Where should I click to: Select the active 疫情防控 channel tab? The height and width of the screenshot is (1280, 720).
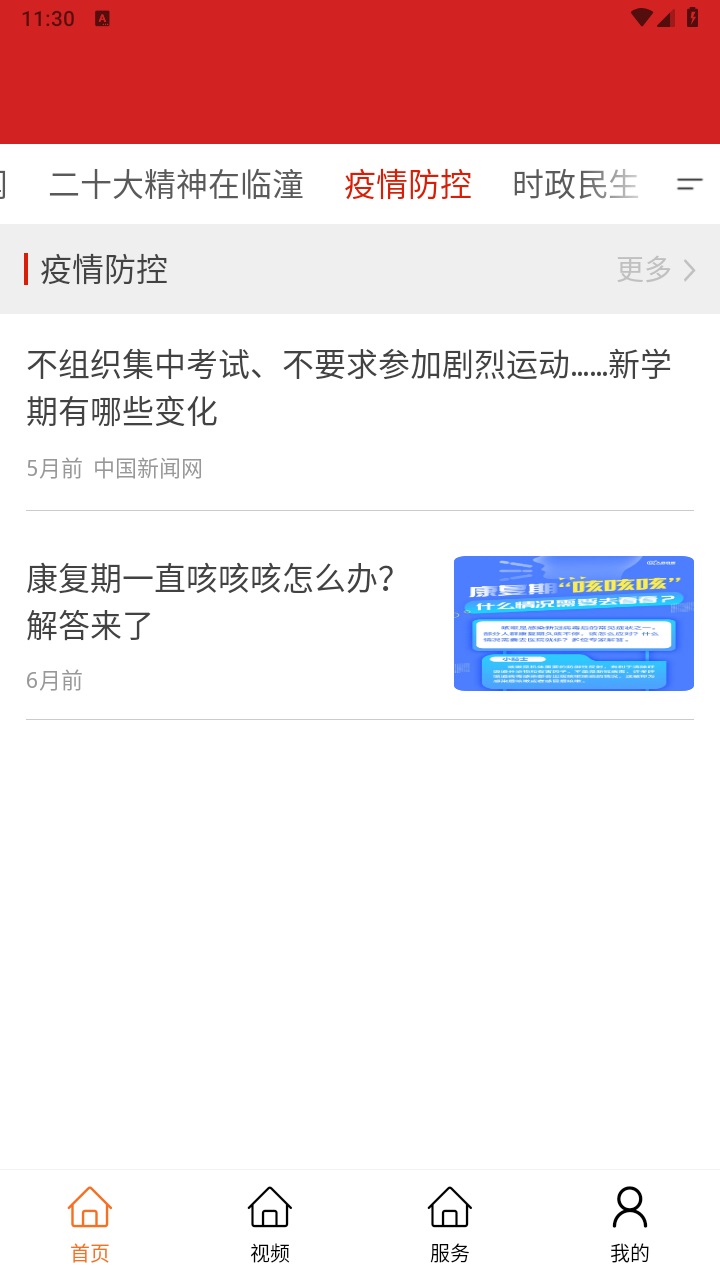pyautogui.click(x=407, y=185)
